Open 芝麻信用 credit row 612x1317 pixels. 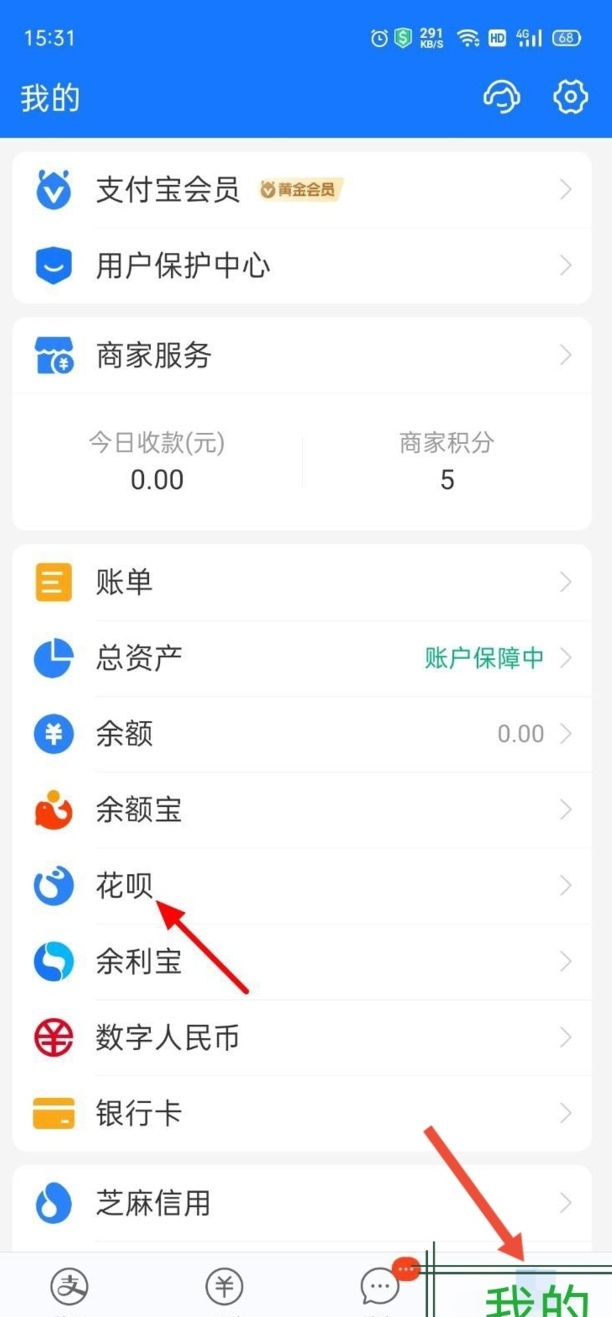point(300,1202)
